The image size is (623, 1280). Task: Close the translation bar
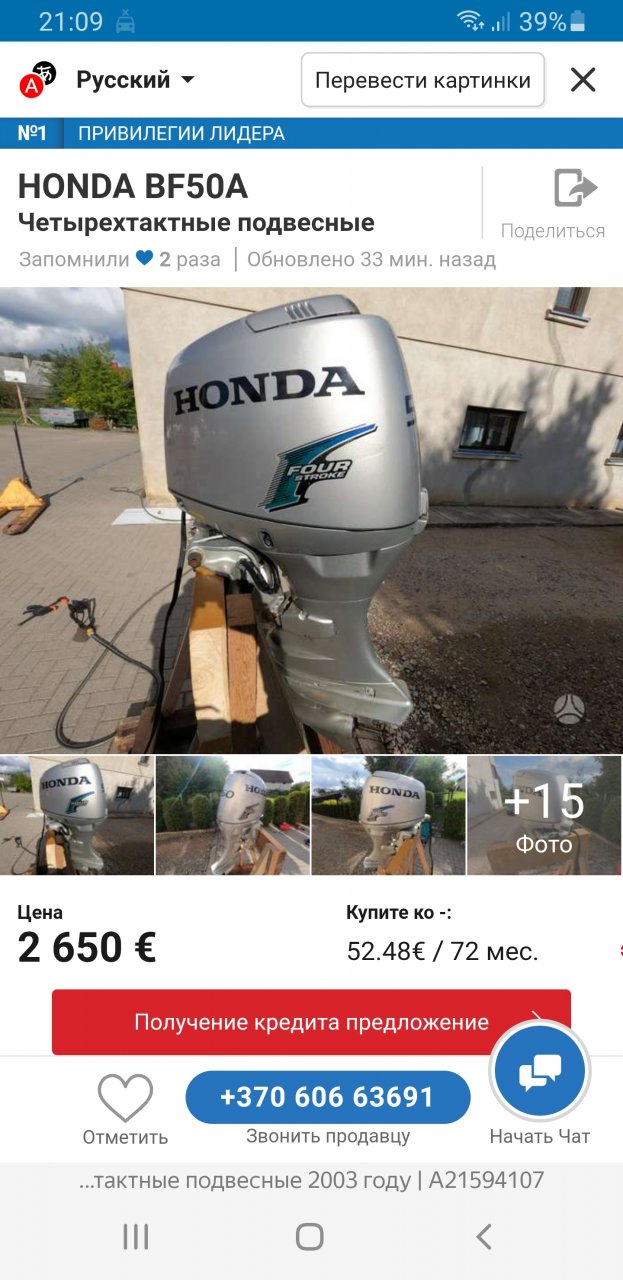pyautogui.click(x=583, y=80)
